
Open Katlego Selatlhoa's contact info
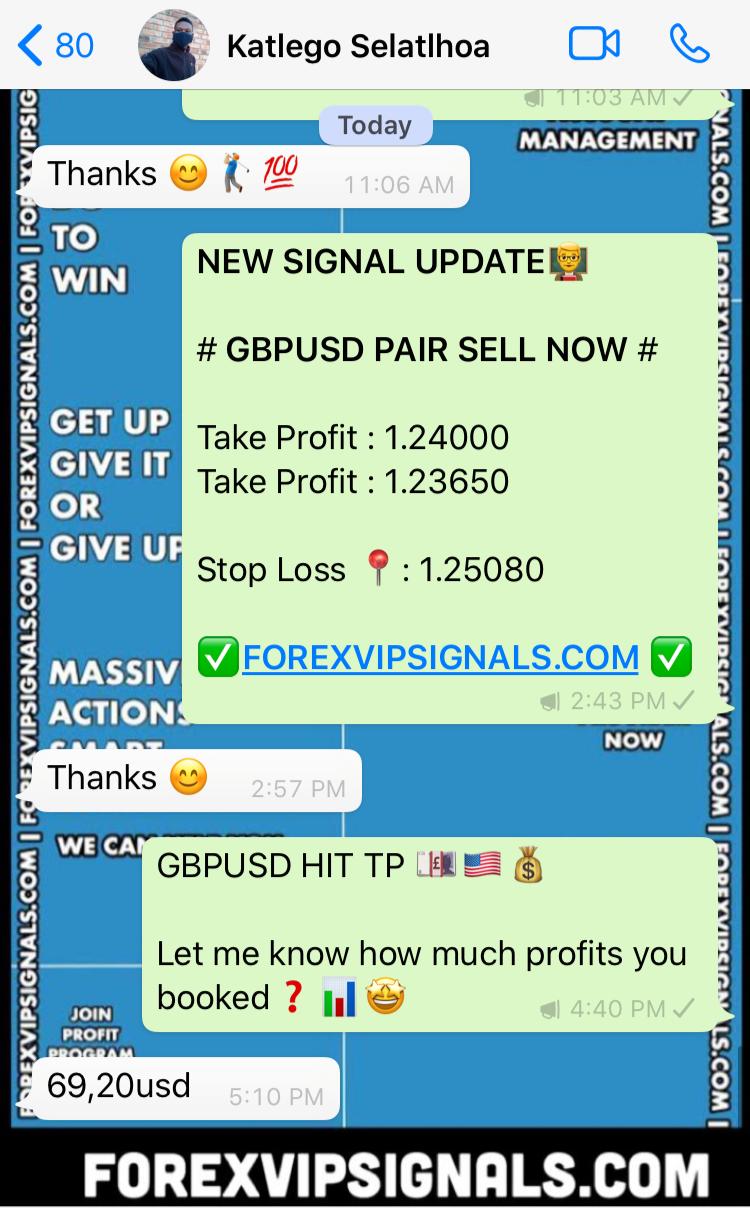[357, 45]
